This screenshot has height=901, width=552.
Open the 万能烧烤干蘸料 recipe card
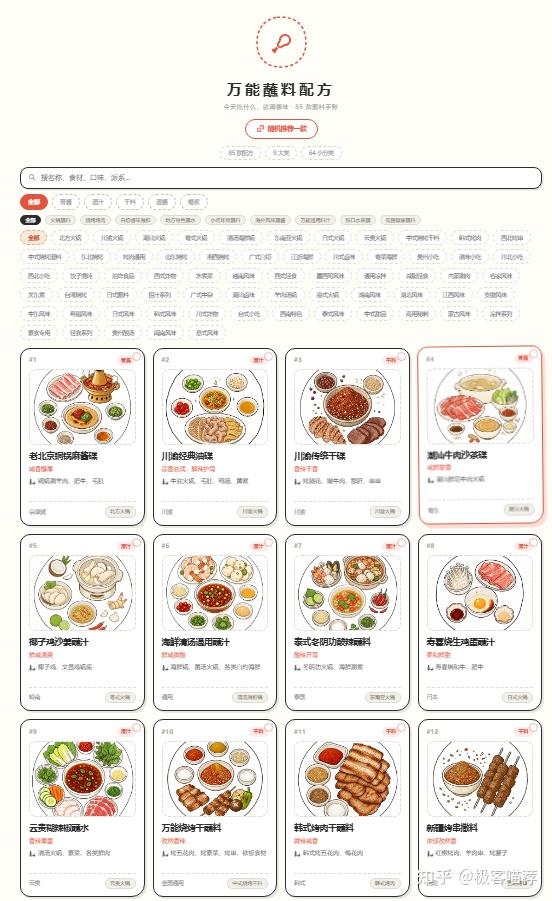pyautogui.click(x=215, y=808)
